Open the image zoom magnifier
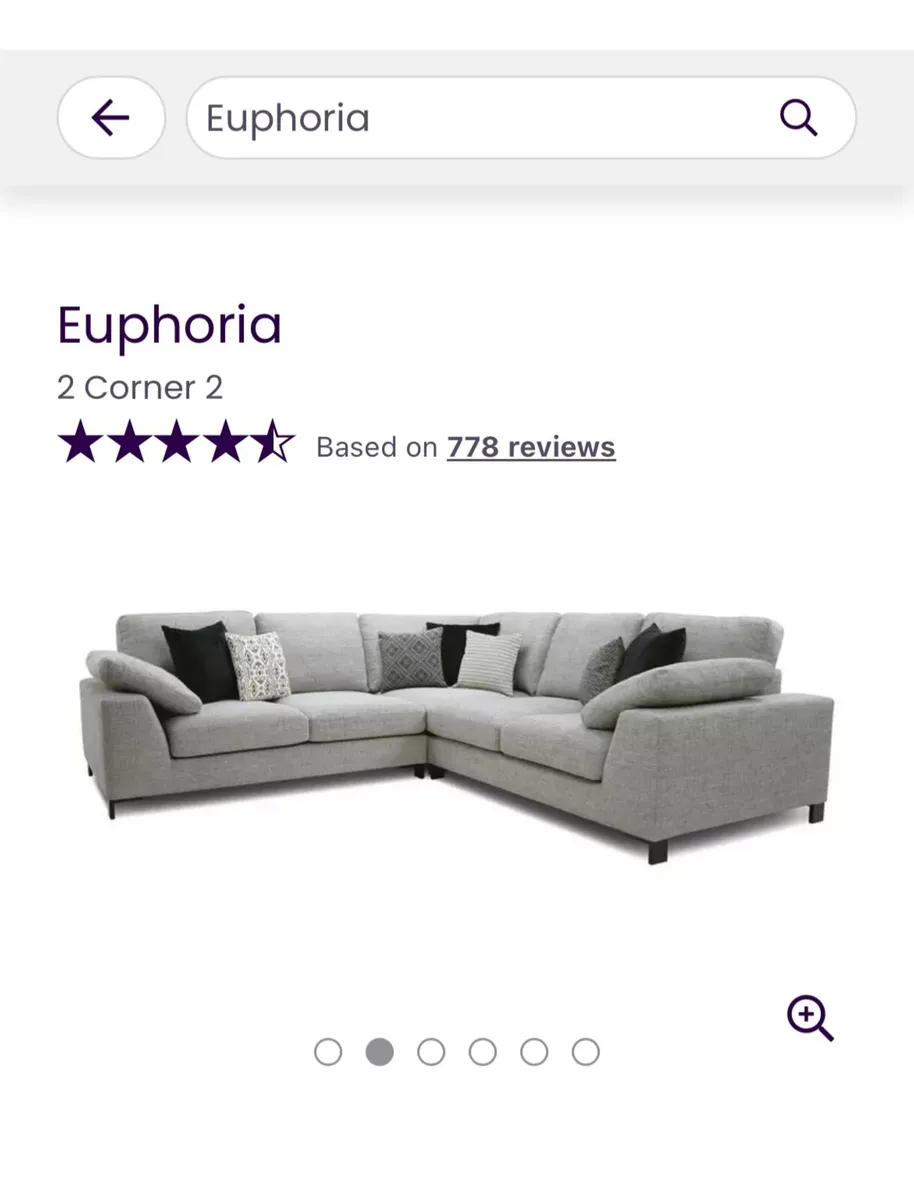 click(809, 1018)
